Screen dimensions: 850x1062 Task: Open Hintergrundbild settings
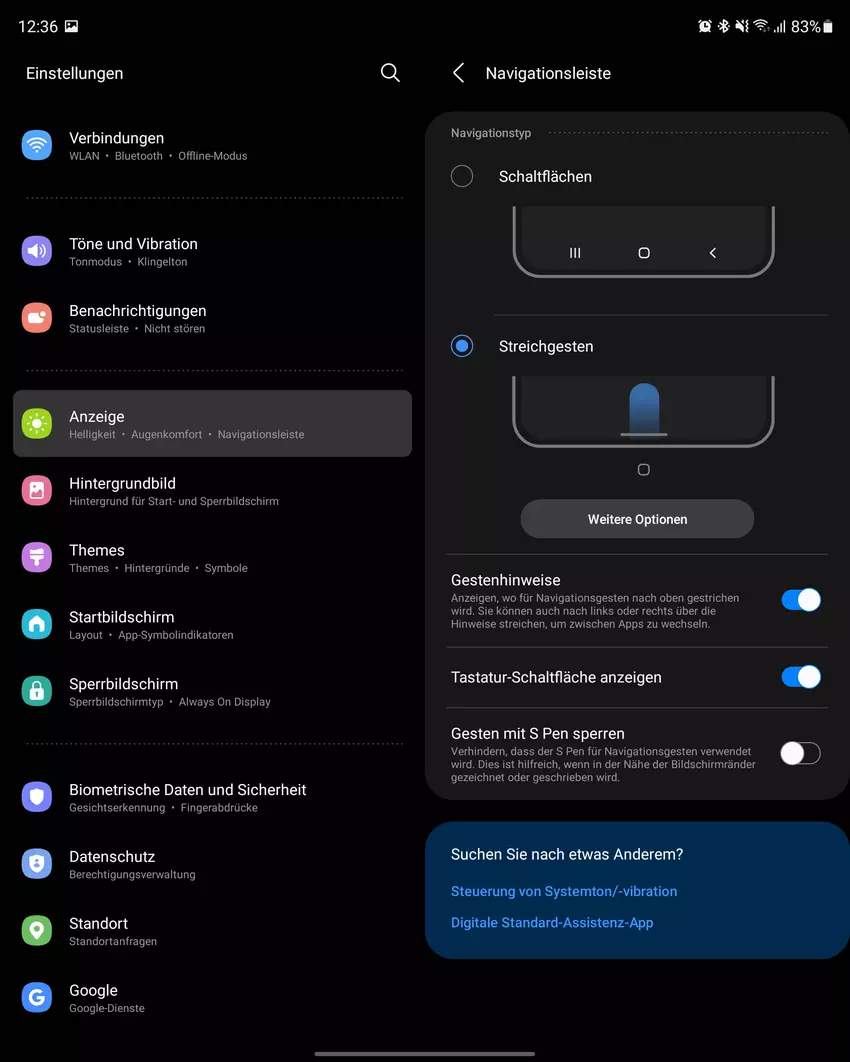coord(212,491)
